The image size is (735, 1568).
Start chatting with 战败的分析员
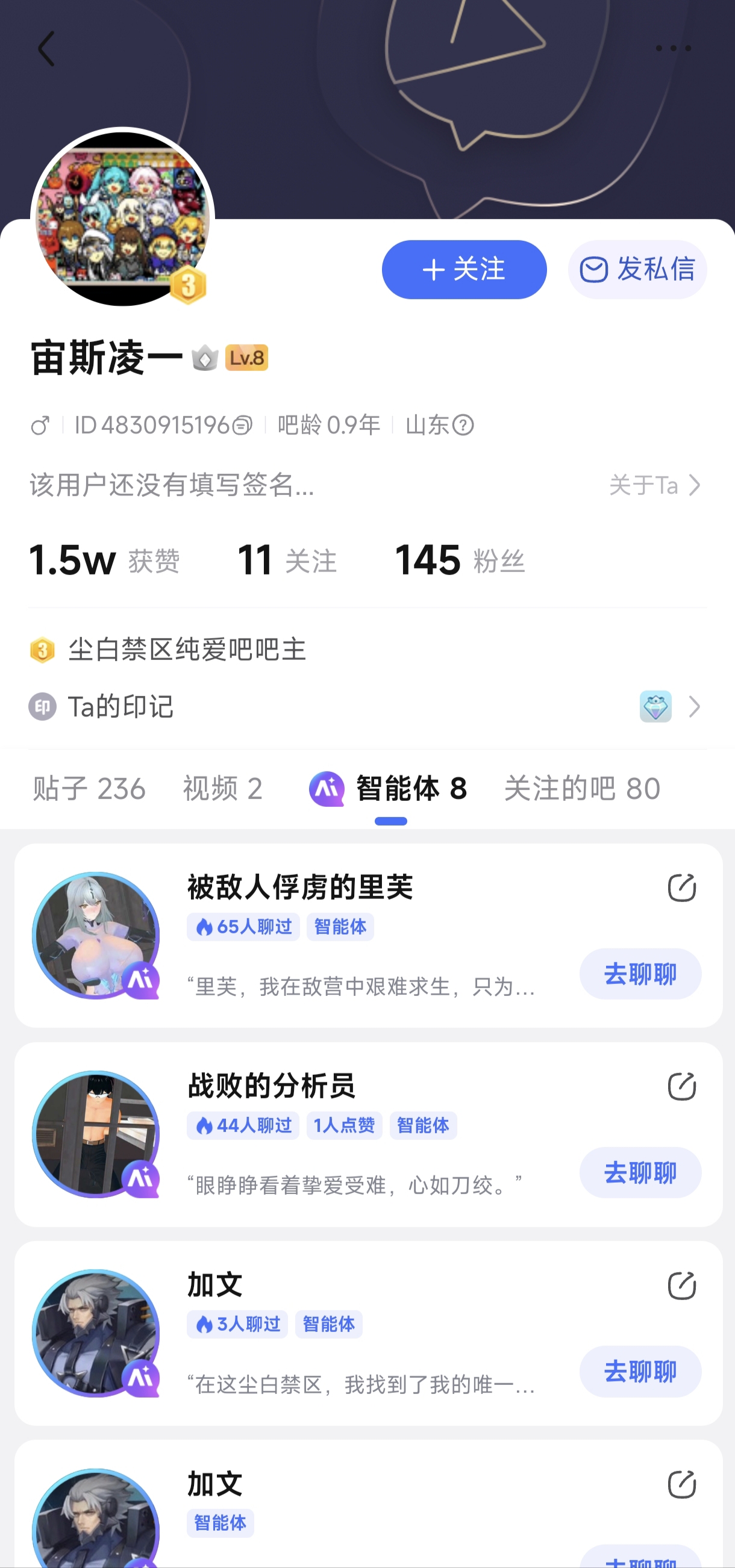pos(640,1173)
